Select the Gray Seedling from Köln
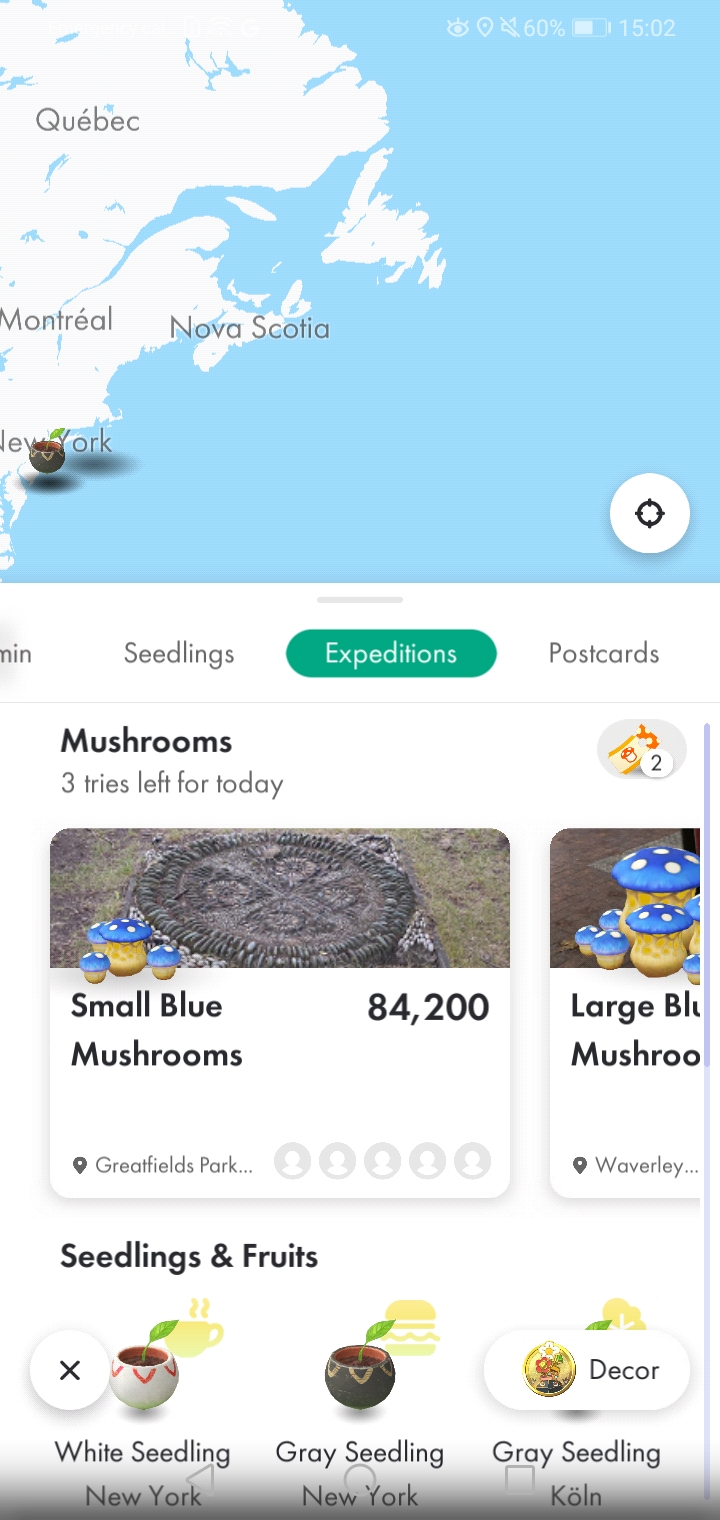Image resolution: width=720 pixels, height=1520 pixels. click(x=577, y=1450)
